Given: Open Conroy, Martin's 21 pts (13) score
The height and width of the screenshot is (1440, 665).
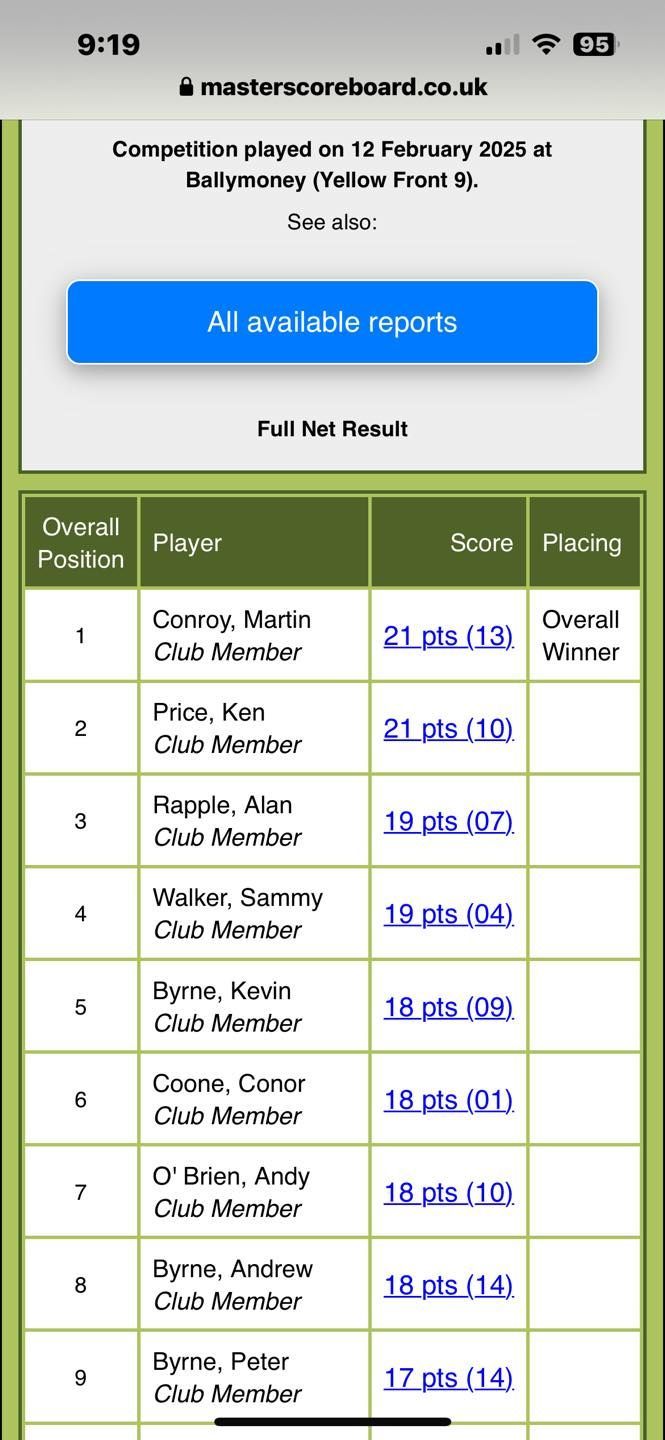Looking at the screenshot, I should pyautogui.click(x=448, y=636).
